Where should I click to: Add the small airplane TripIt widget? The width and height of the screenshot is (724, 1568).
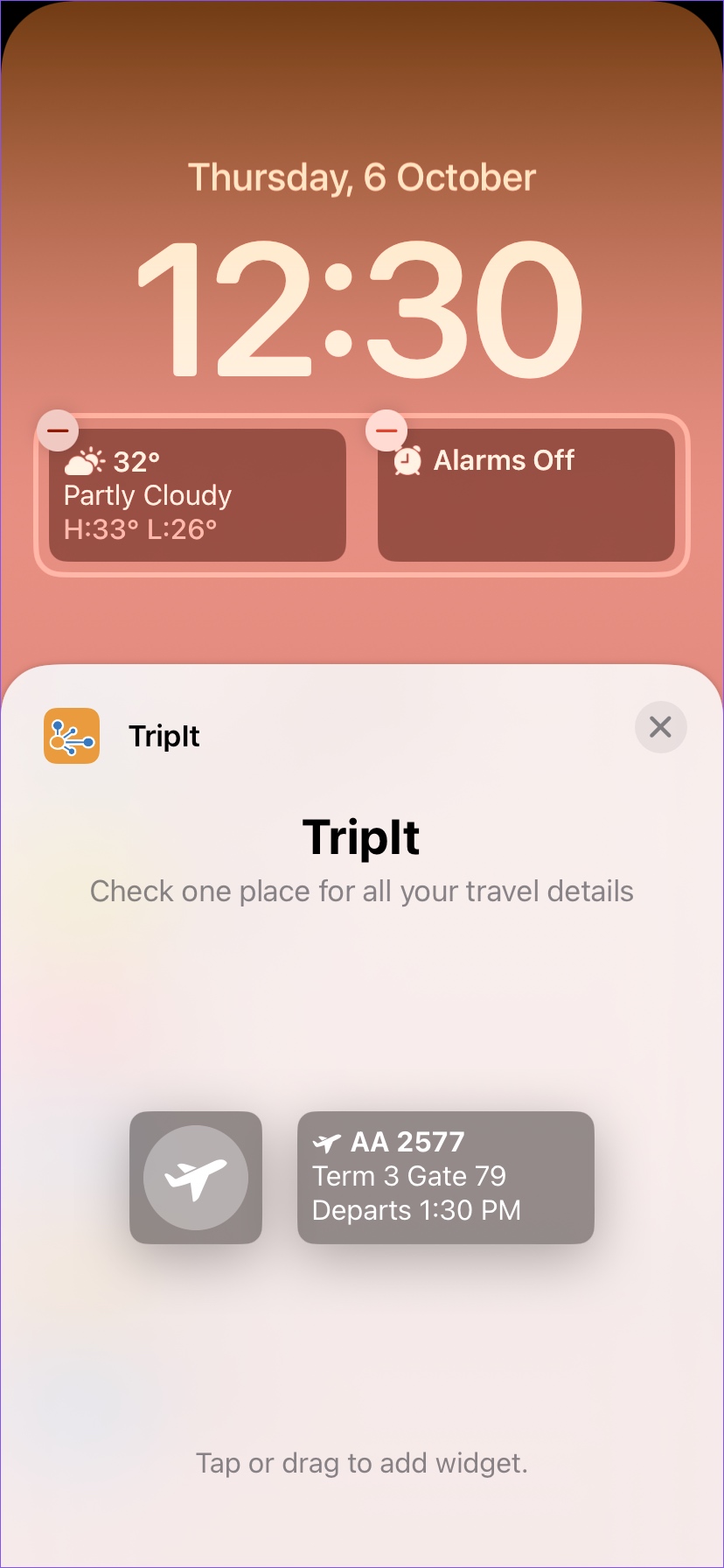click(x=196, y=1178)
